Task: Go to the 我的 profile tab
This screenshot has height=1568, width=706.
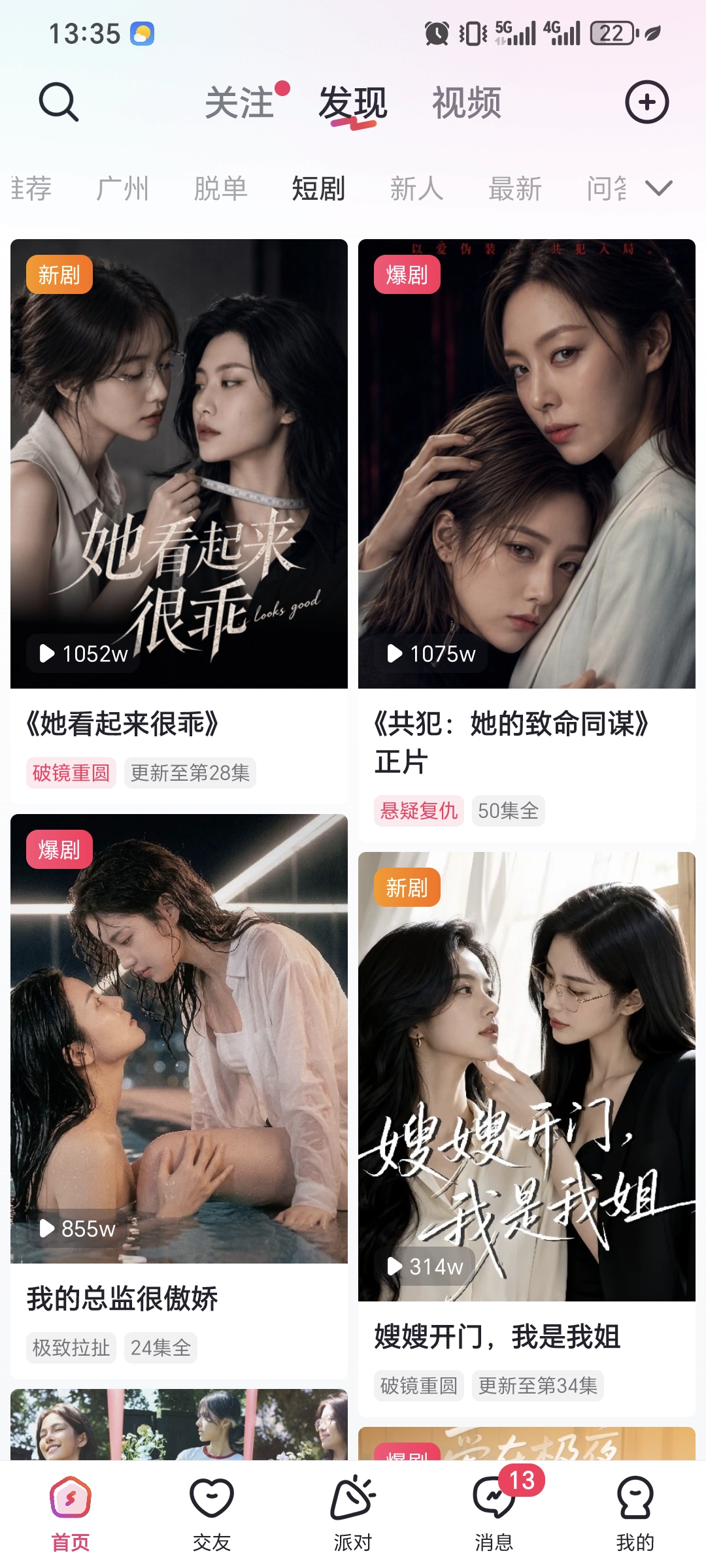Action: (x=635, y=1514)
